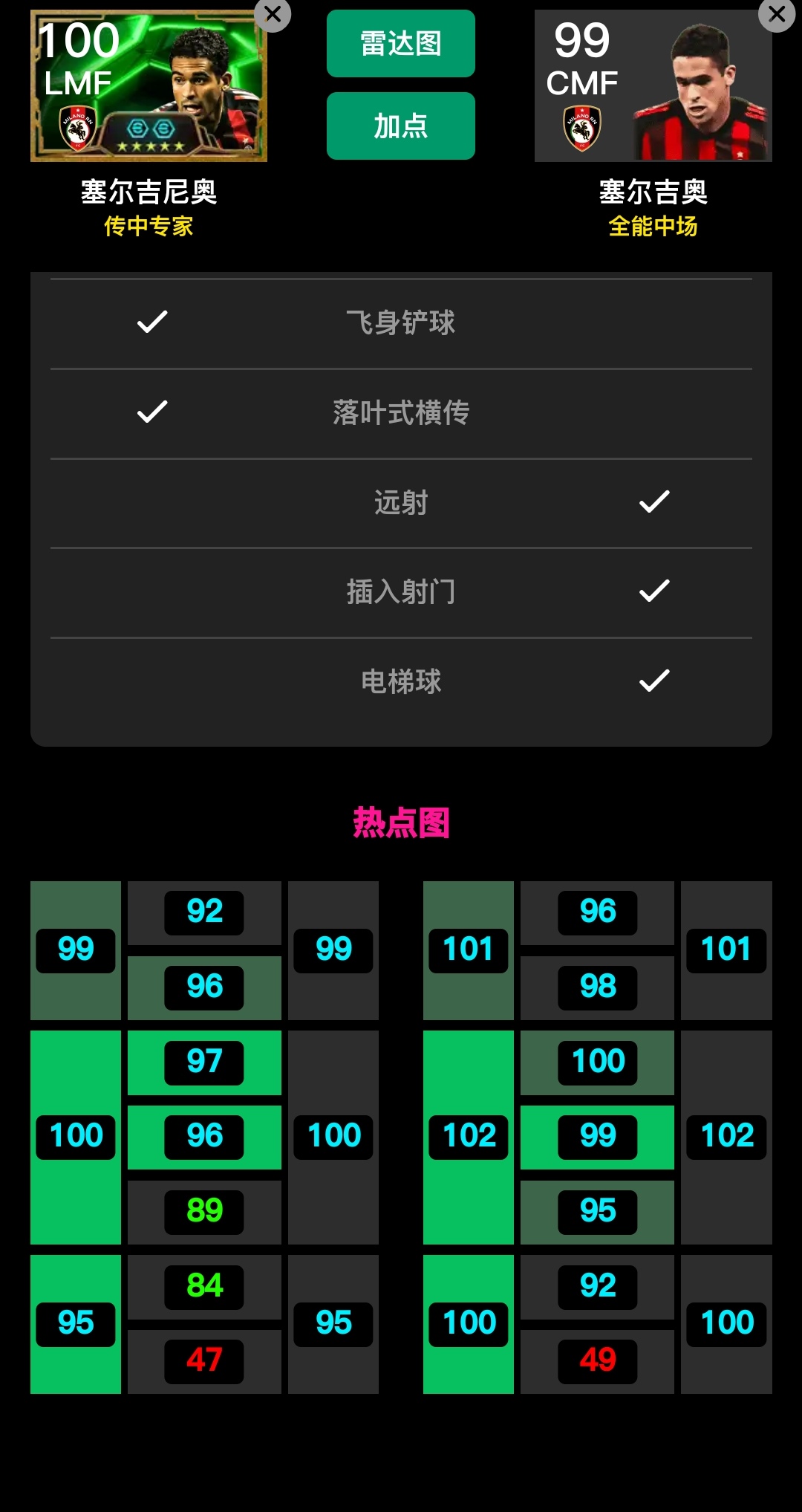Screen dimensions: 802x1512
Task: Tap the 加点 button
Action: (x=400, y=126)
